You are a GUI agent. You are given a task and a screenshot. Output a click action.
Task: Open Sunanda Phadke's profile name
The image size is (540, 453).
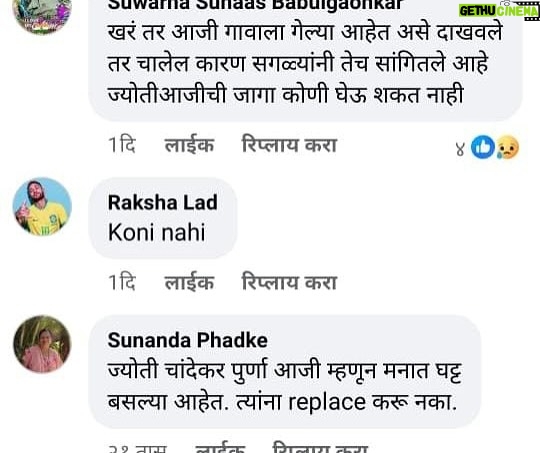(188, 340)
